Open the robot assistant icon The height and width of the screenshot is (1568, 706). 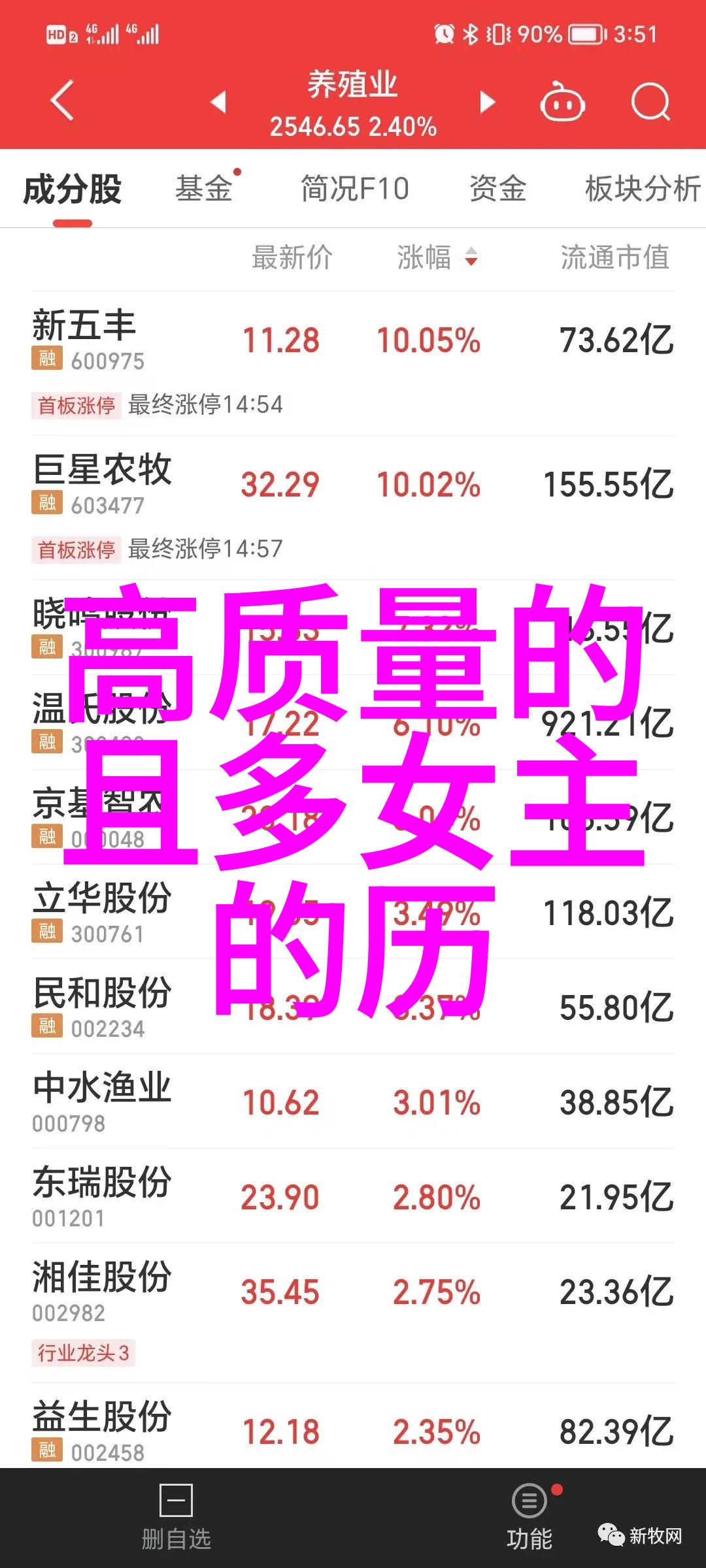point(562,102)
